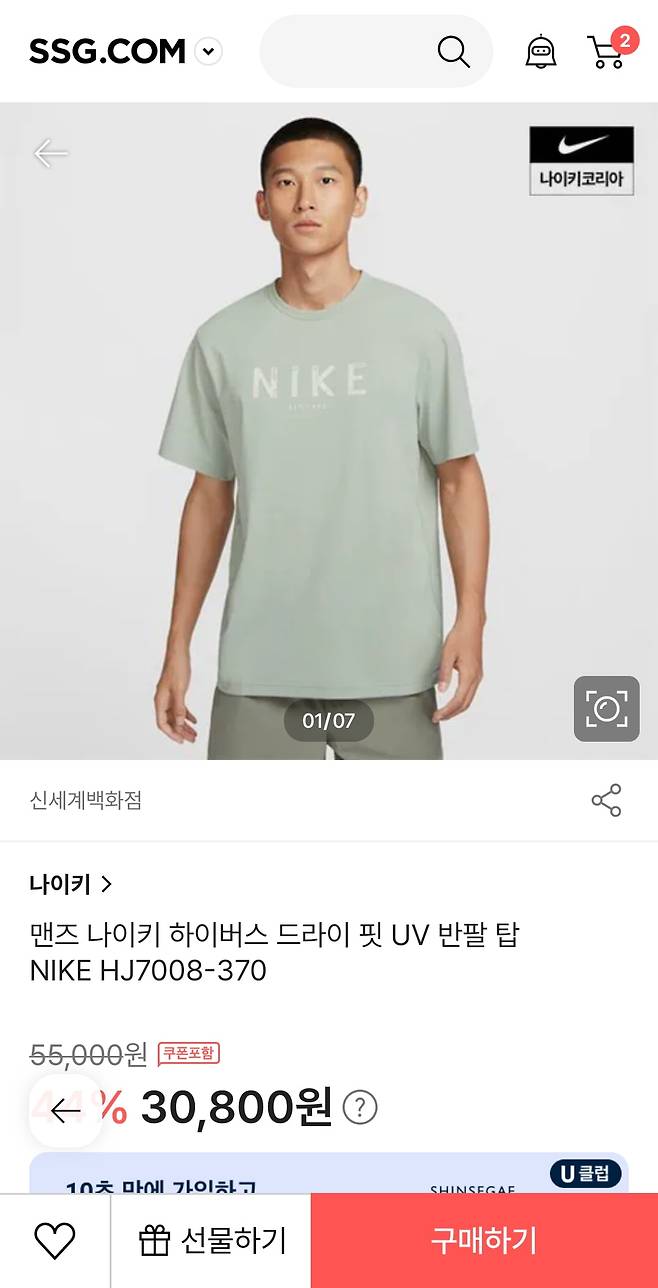The height and width of the screenshot is (1288, 658).
Task: Open the chatbot assistant icon
Action: click(541, 51)
